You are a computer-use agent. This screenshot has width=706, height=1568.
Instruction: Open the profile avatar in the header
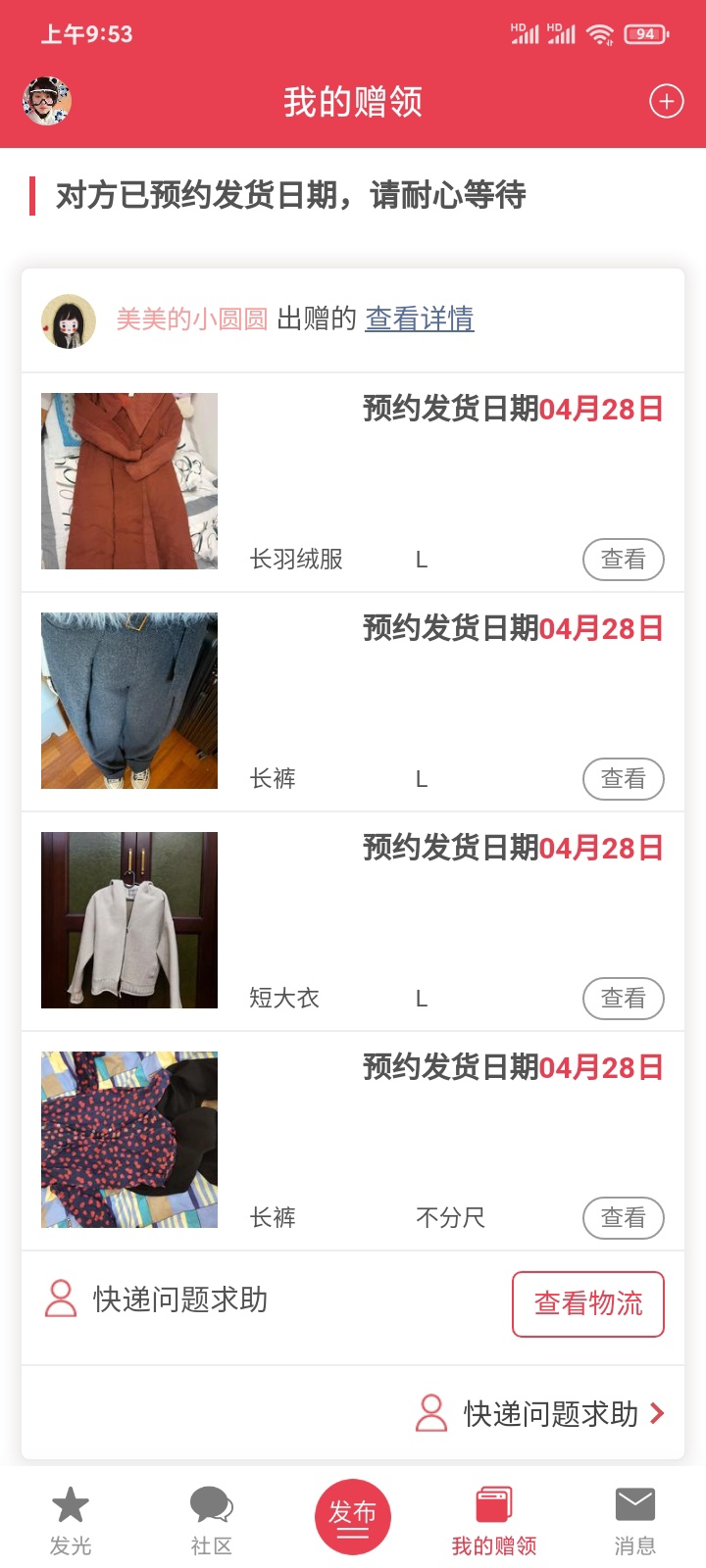coord(47,101)
